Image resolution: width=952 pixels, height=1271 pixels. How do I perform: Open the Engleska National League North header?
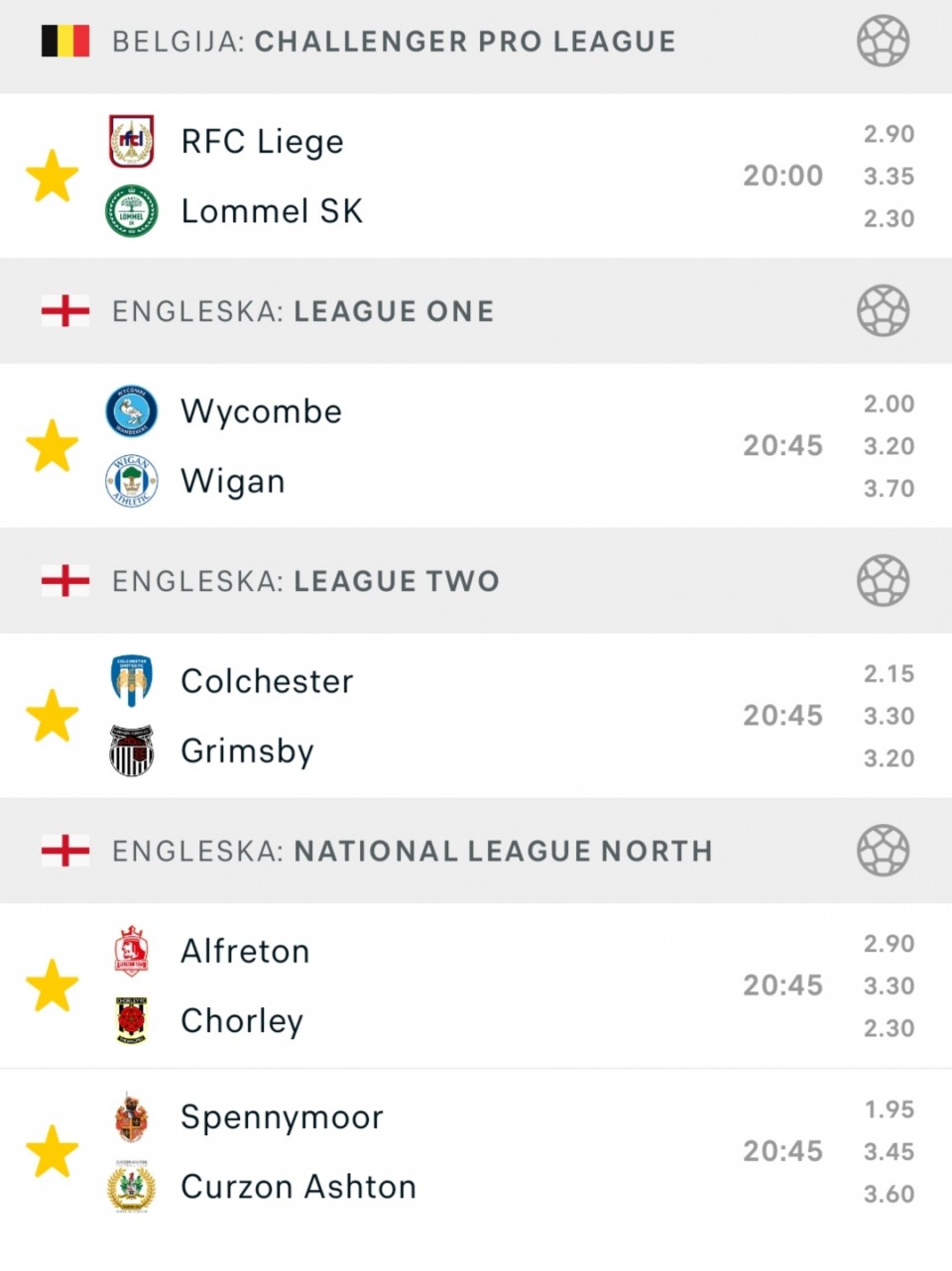click(x=412, y=851)
